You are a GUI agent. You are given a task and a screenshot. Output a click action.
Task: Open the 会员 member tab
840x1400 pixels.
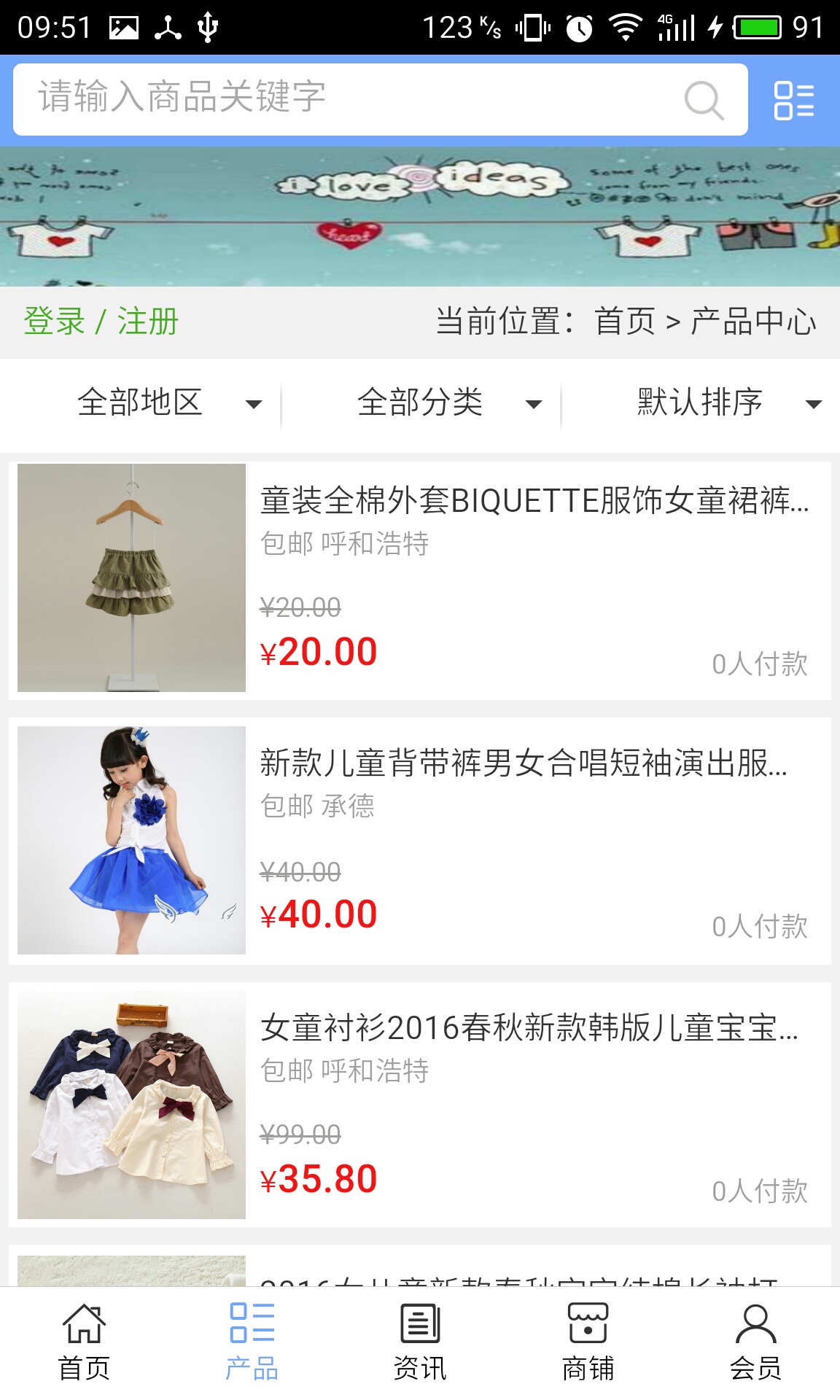(756, 1343)
